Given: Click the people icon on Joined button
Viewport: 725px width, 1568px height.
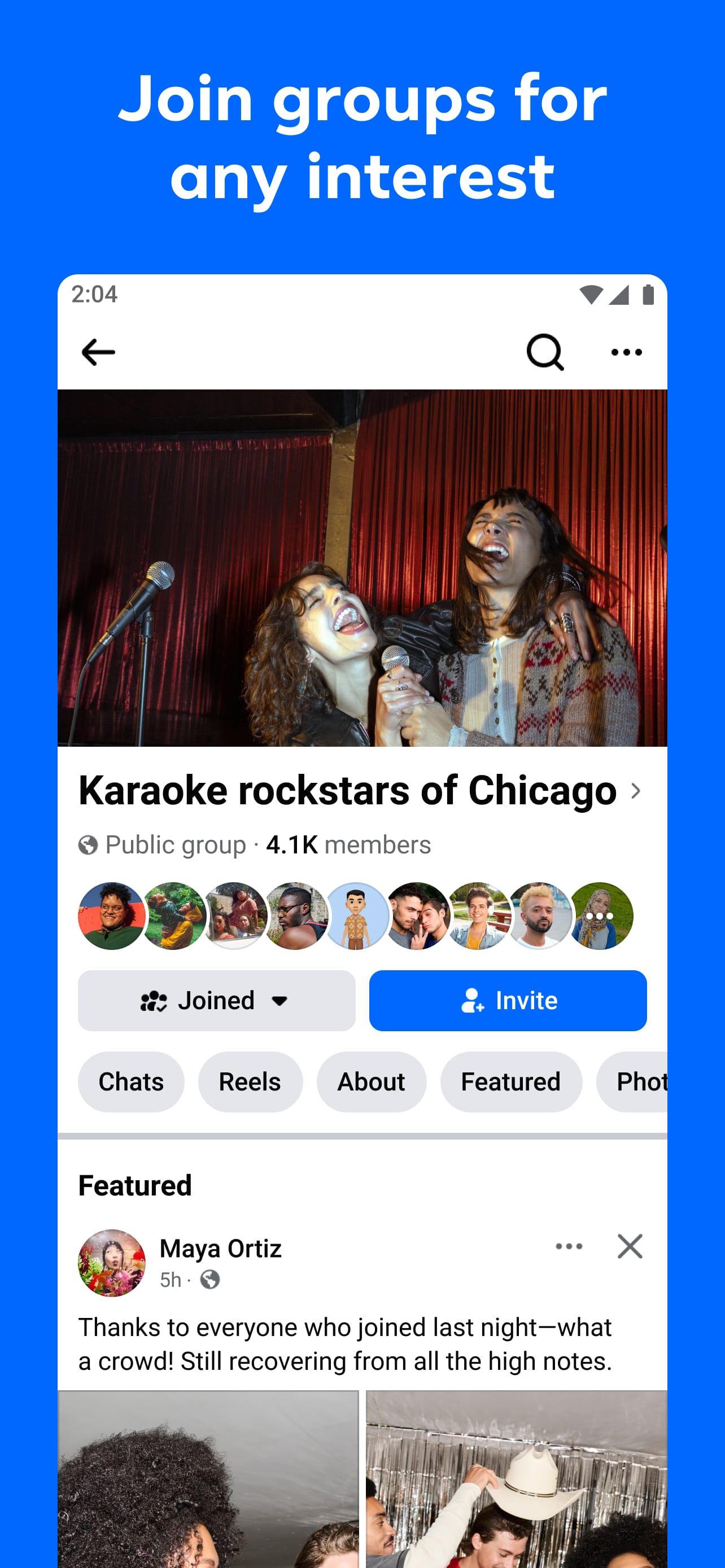Looking at the screenshot, I should point(155,1000).
